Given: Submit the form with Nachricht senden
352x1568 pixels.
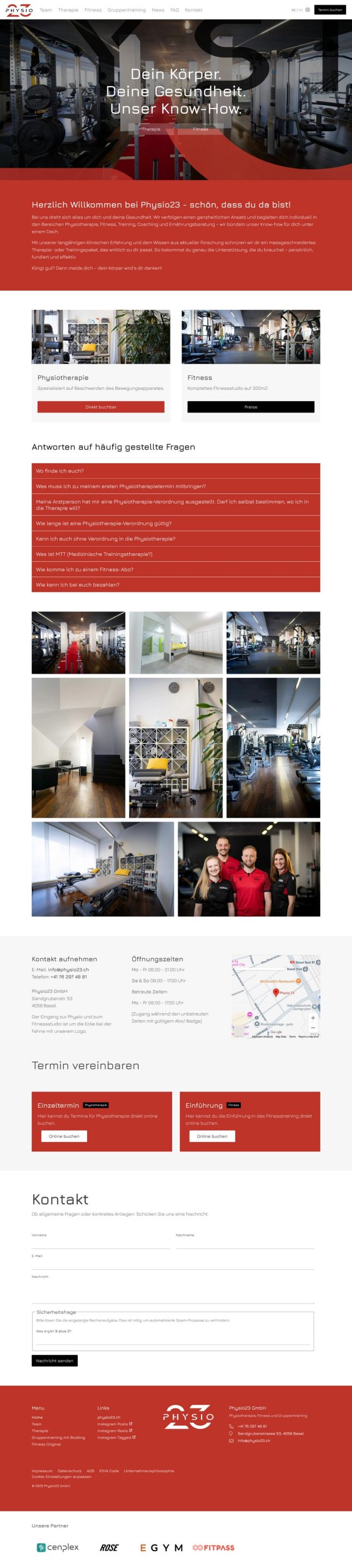Looking at the screenshot, I should click(x=55, y=1361).
